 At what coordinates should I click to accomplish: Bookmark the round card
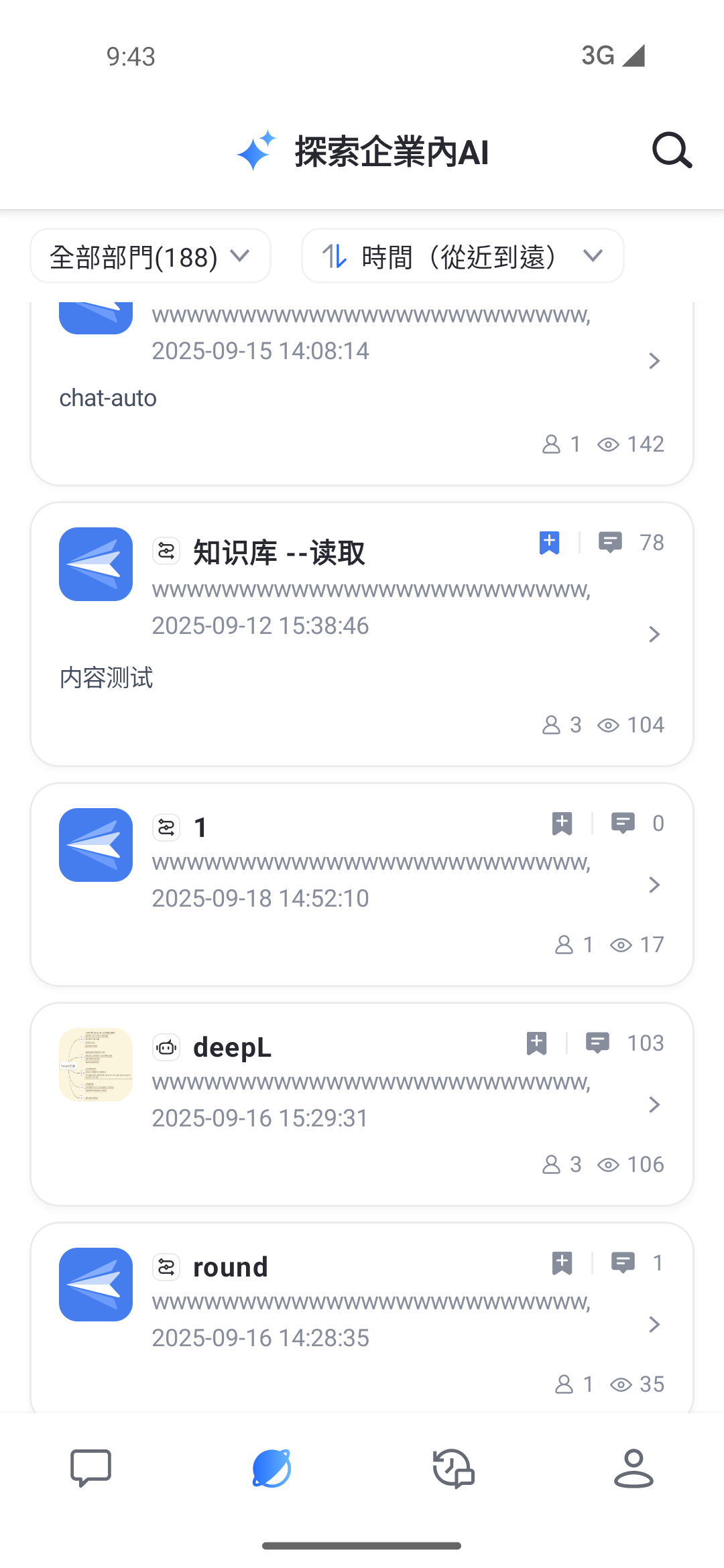click(x=562, y=1262)
